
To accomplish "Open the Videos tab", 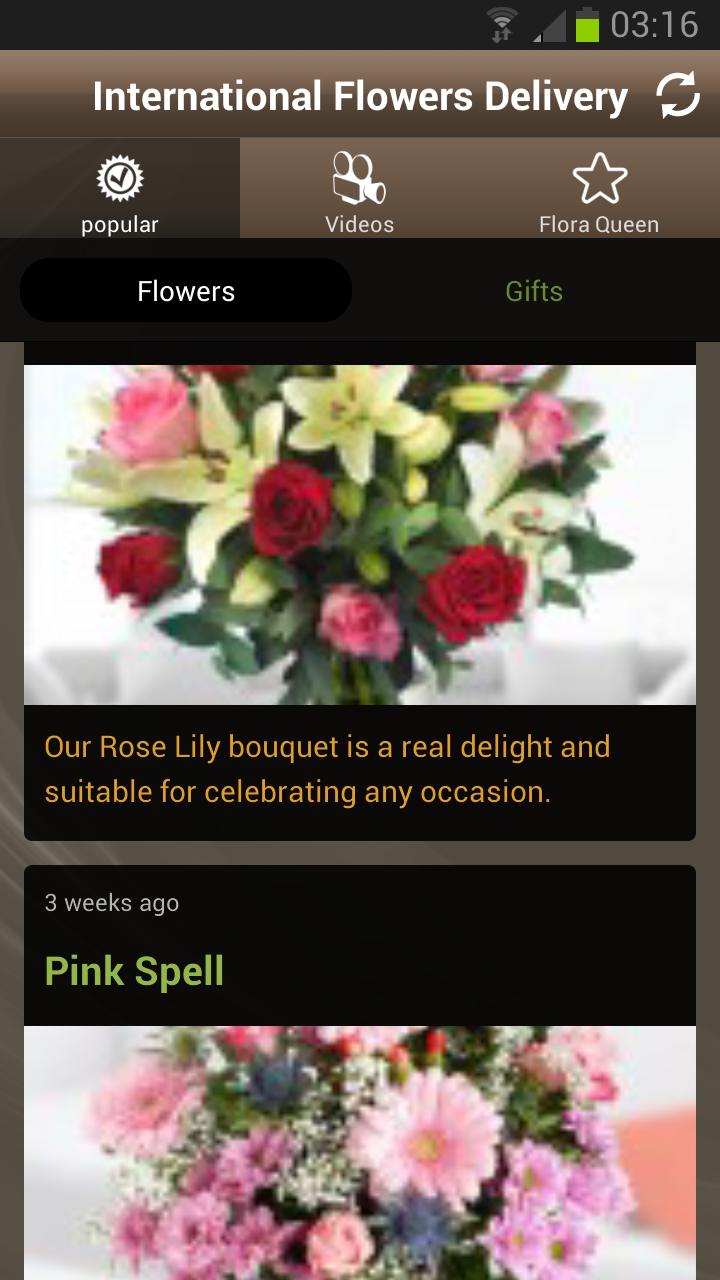I will (x=360, y=190).
